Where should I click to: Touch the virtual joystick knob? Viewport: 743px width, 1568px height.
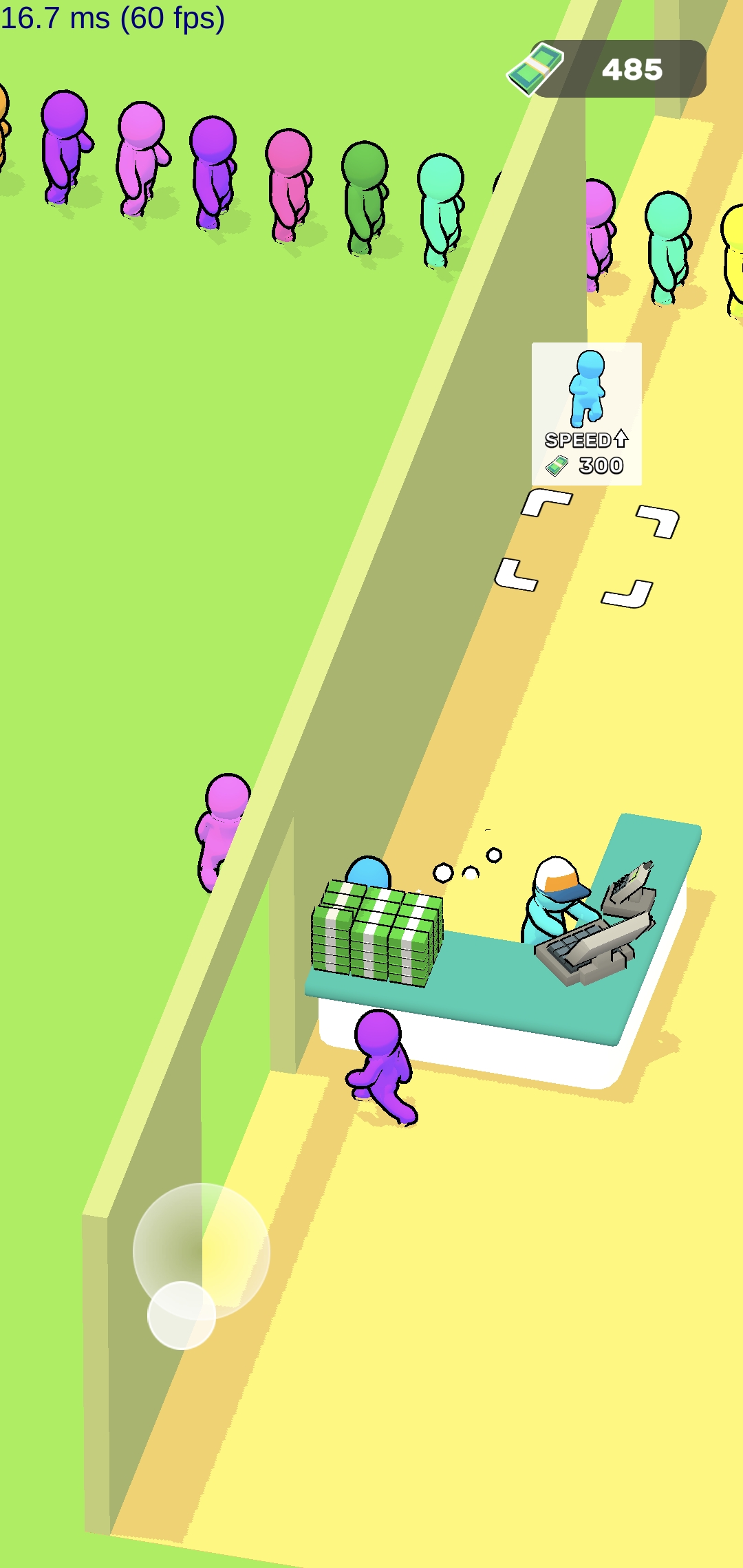[x=182, y=1315]
